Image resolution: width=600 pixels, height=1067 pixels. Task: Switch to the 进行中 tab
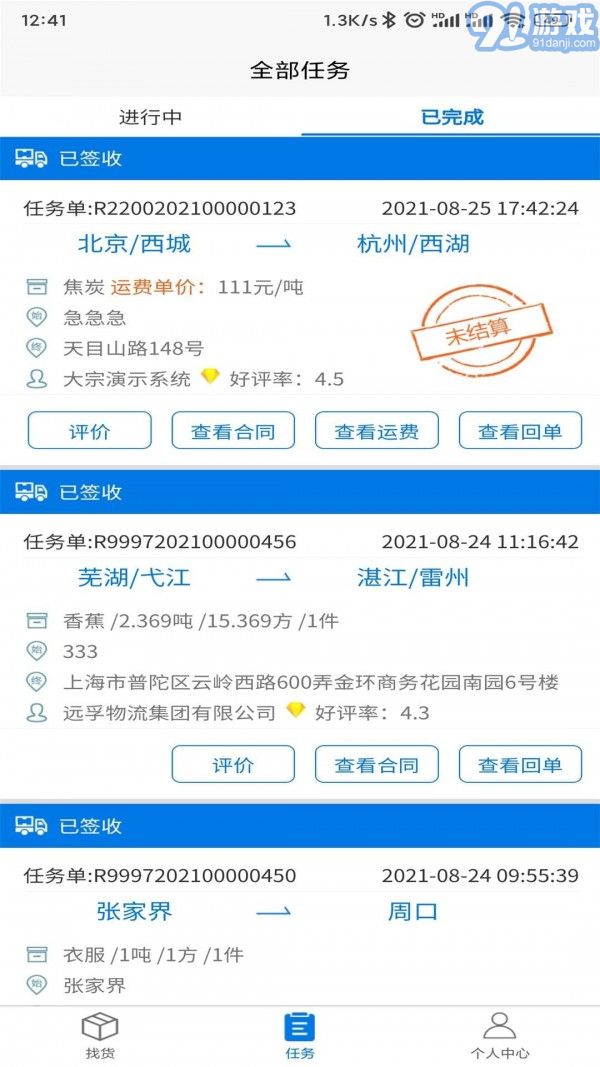(150, 117)
